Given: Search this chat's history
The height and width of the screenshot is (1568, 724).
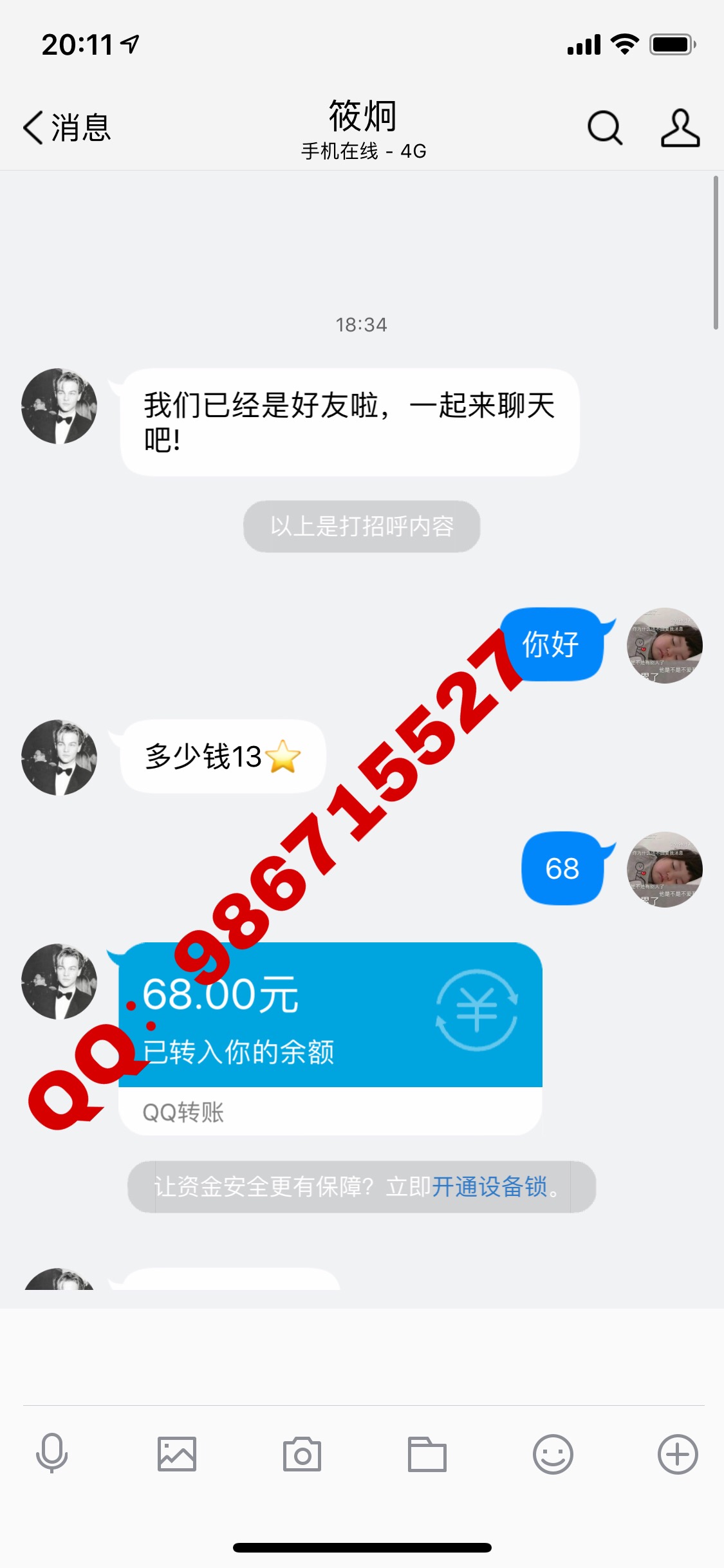Looking at the screenshot, I should (604, 127).
